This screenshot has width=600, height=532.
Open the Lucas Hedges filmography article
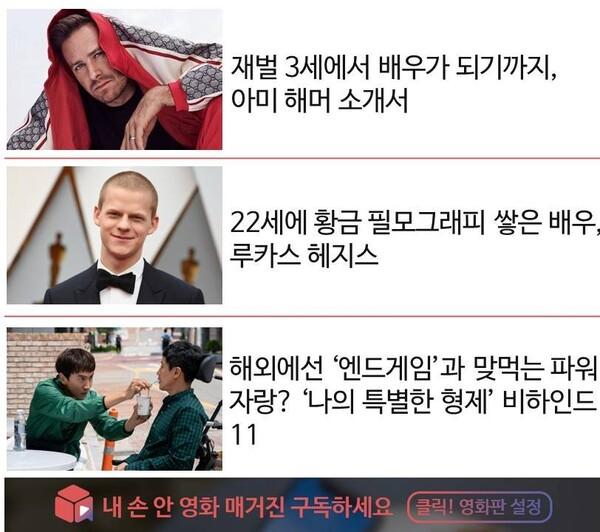410,238
